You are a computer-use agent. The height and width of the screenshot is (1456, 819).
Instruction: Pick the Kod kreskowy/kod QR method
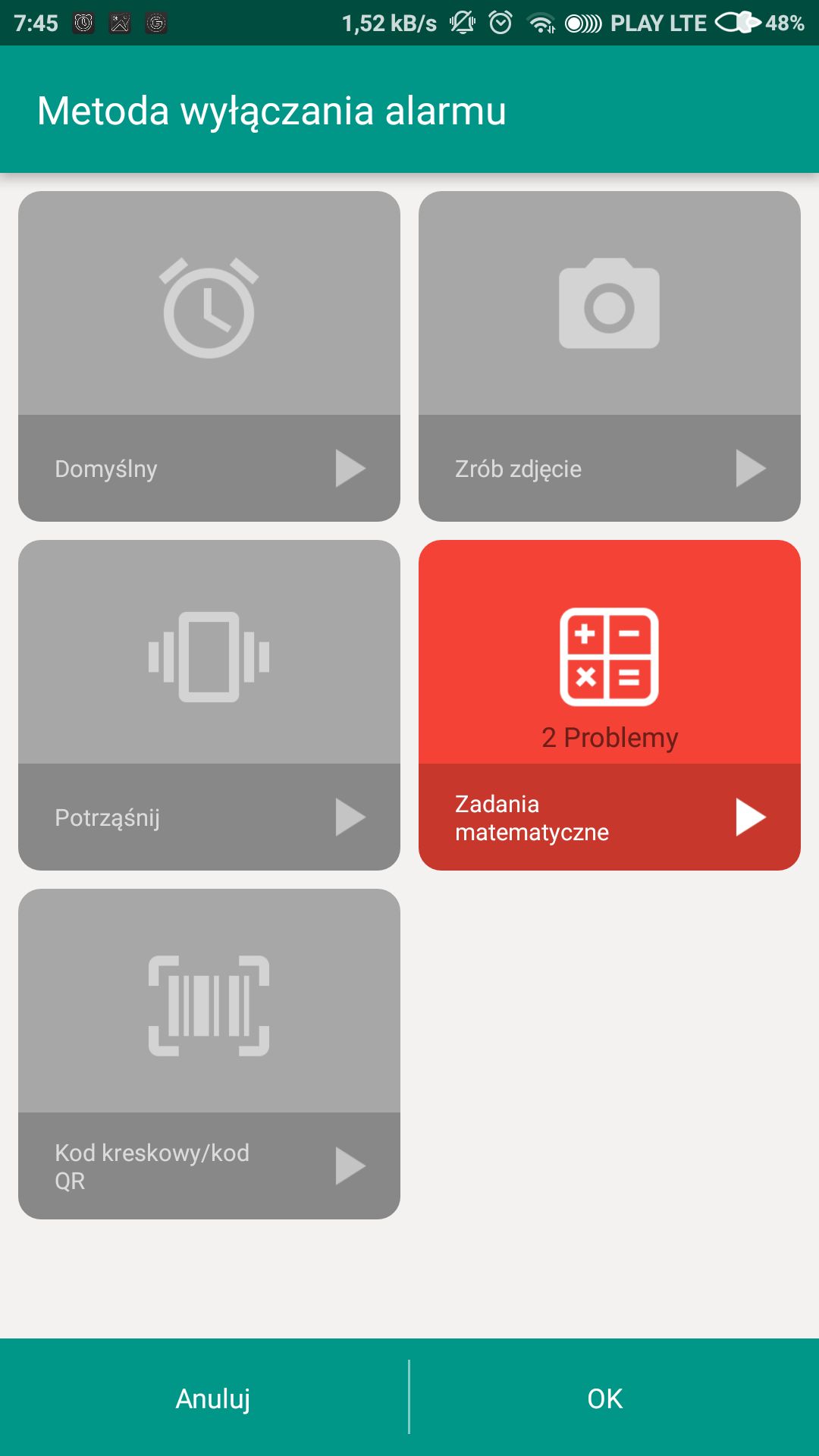tap(209, 1001)
